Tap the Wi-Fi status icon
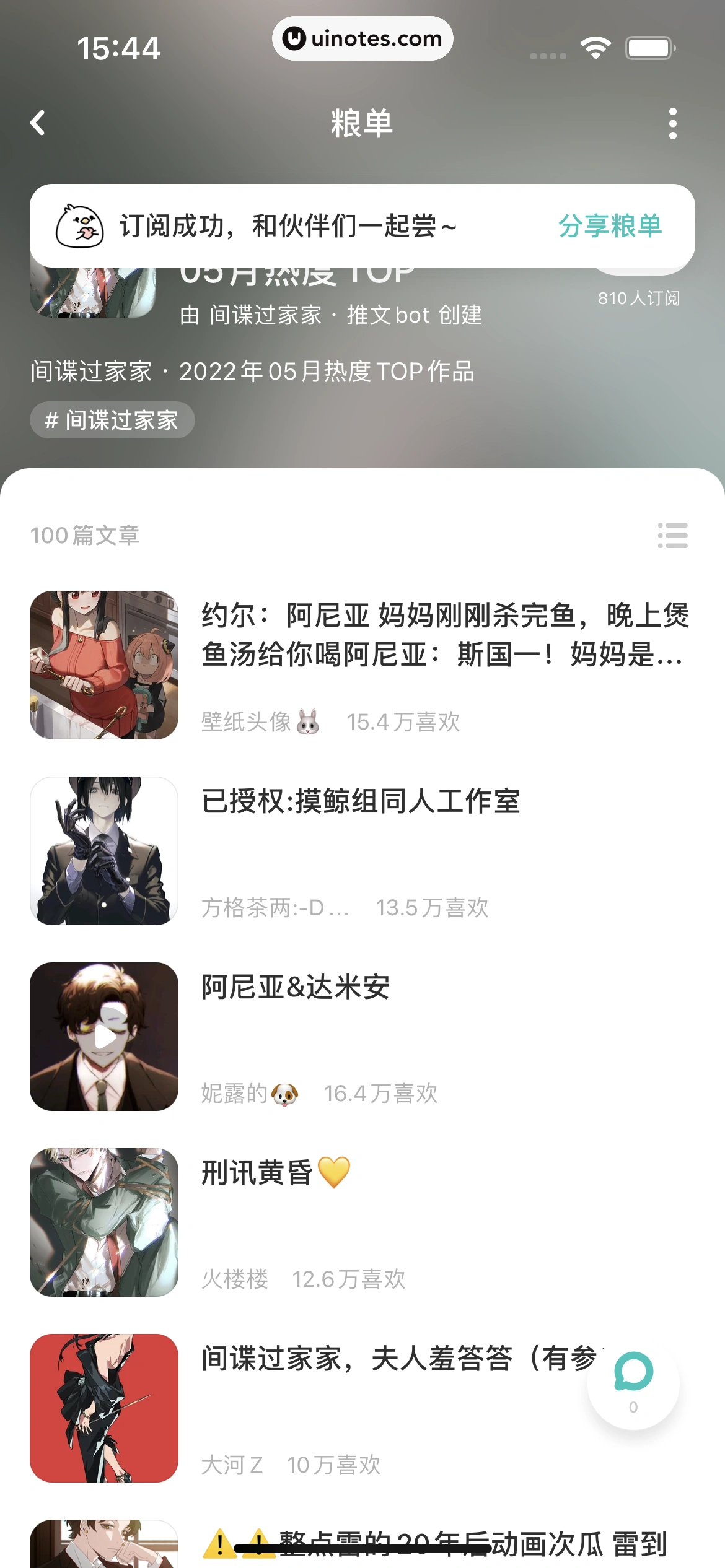Image resolution: width=725 pixels, height=1568 pixels. pyautogui.click(x=595, y=46)
